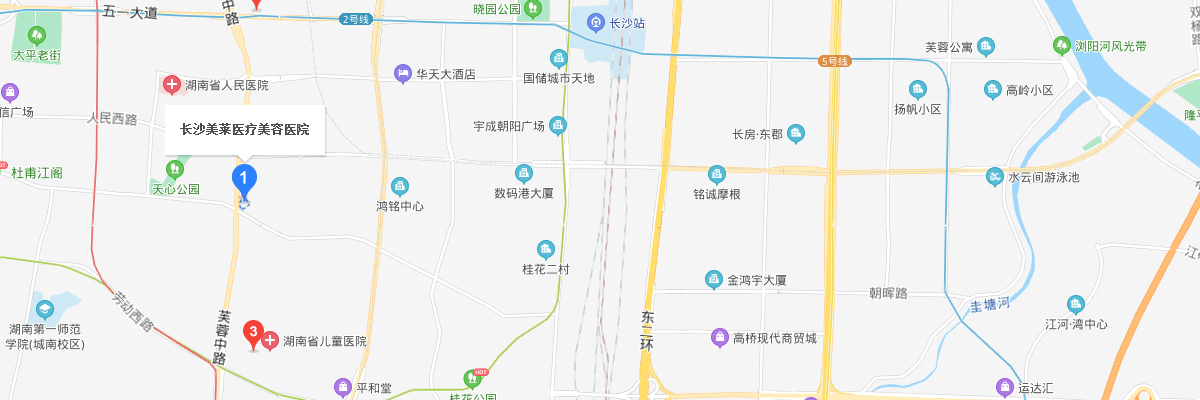Open the 长沙美莱医疗美容医院 info label
The width and height of the screenshot is (1200, 400).
pyautogui.click(x=245, y=130)
